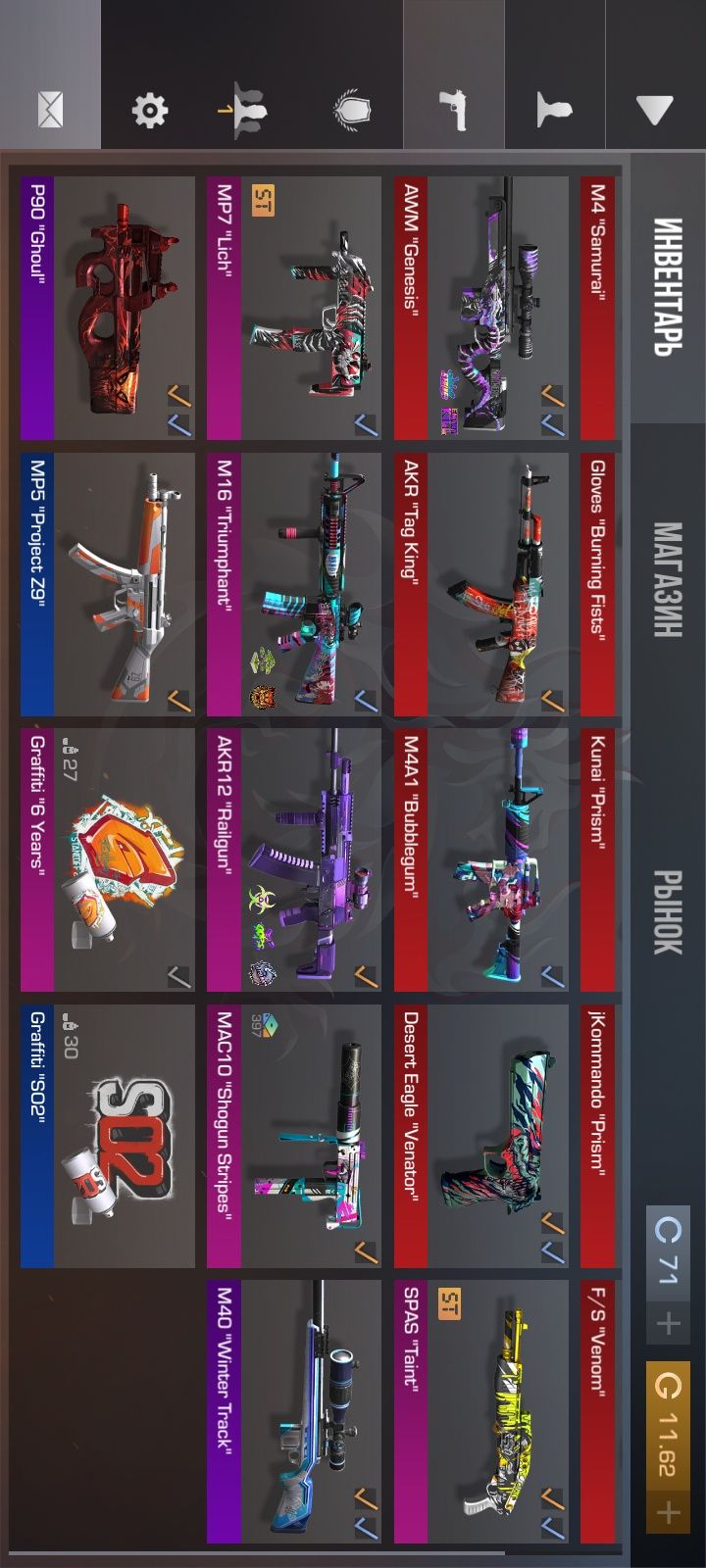Switch to the МАГАЗИН tab
The image size is (706, 1568).
pyautogui.click(x=669, y=578)
